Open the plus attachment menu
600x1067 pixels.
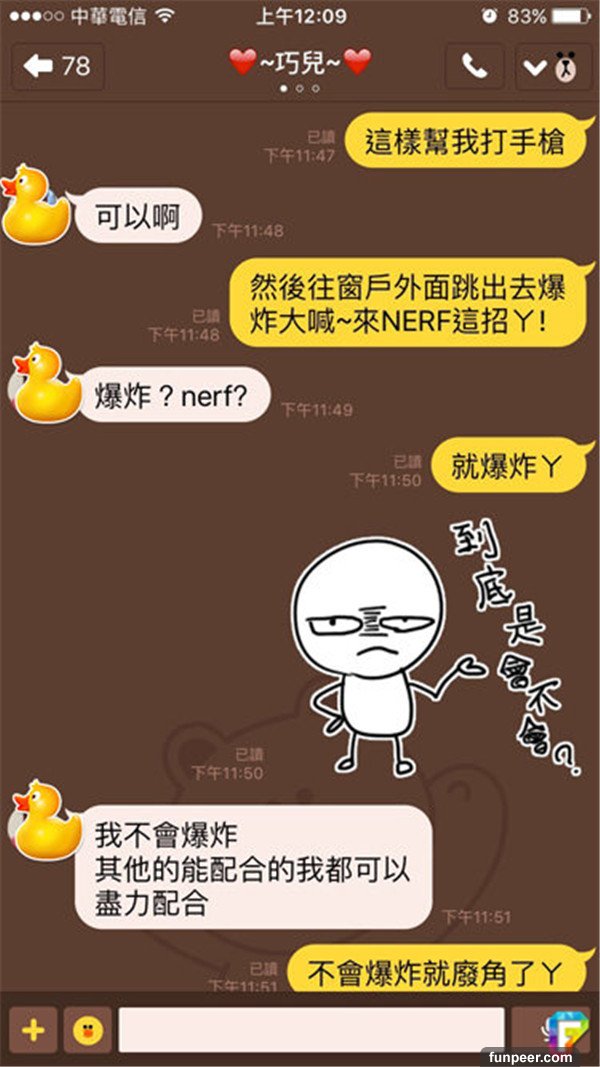point(33,1030)
